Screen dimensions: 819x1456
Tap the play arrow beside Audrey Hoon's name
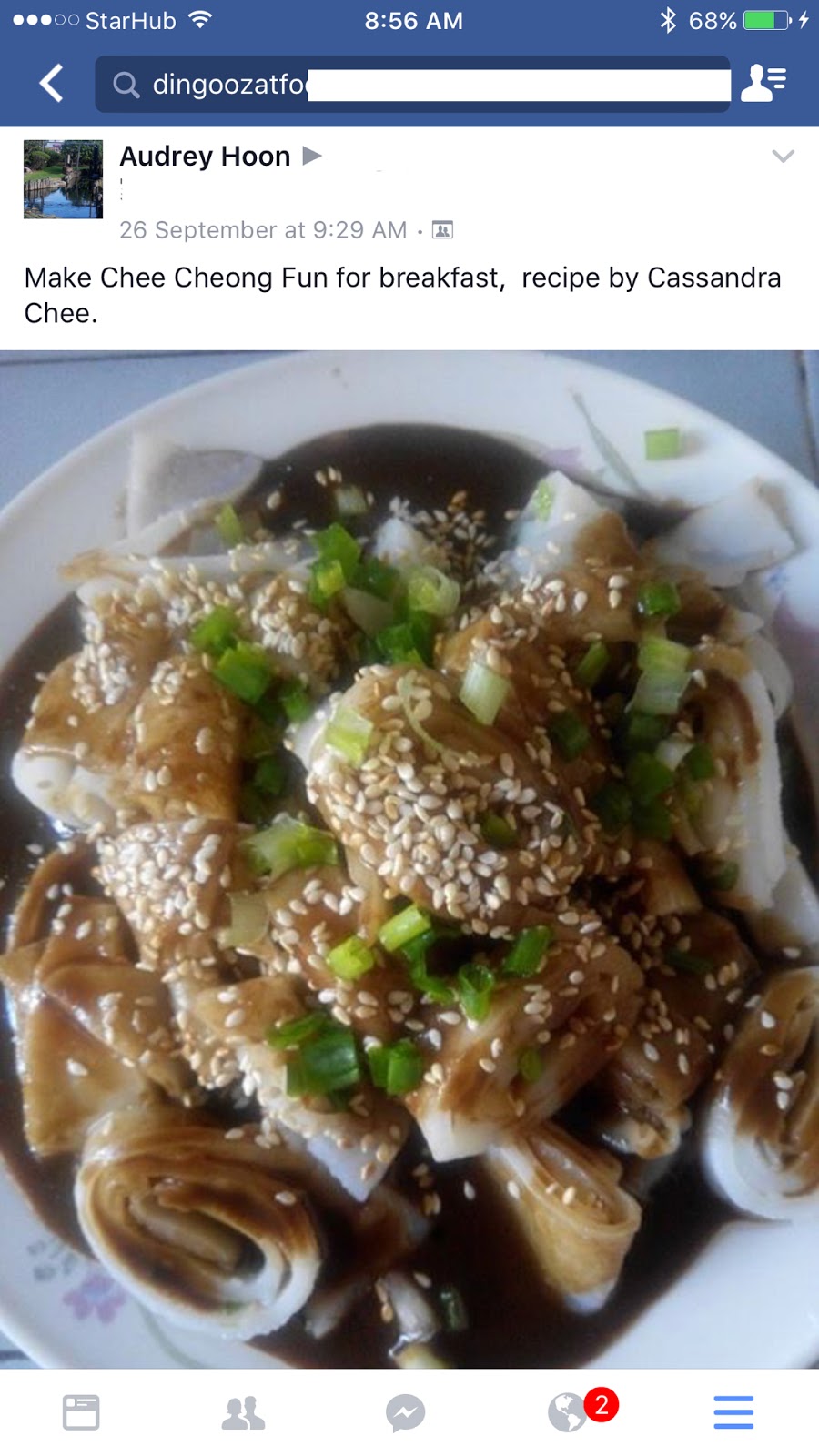pos(311,156)
